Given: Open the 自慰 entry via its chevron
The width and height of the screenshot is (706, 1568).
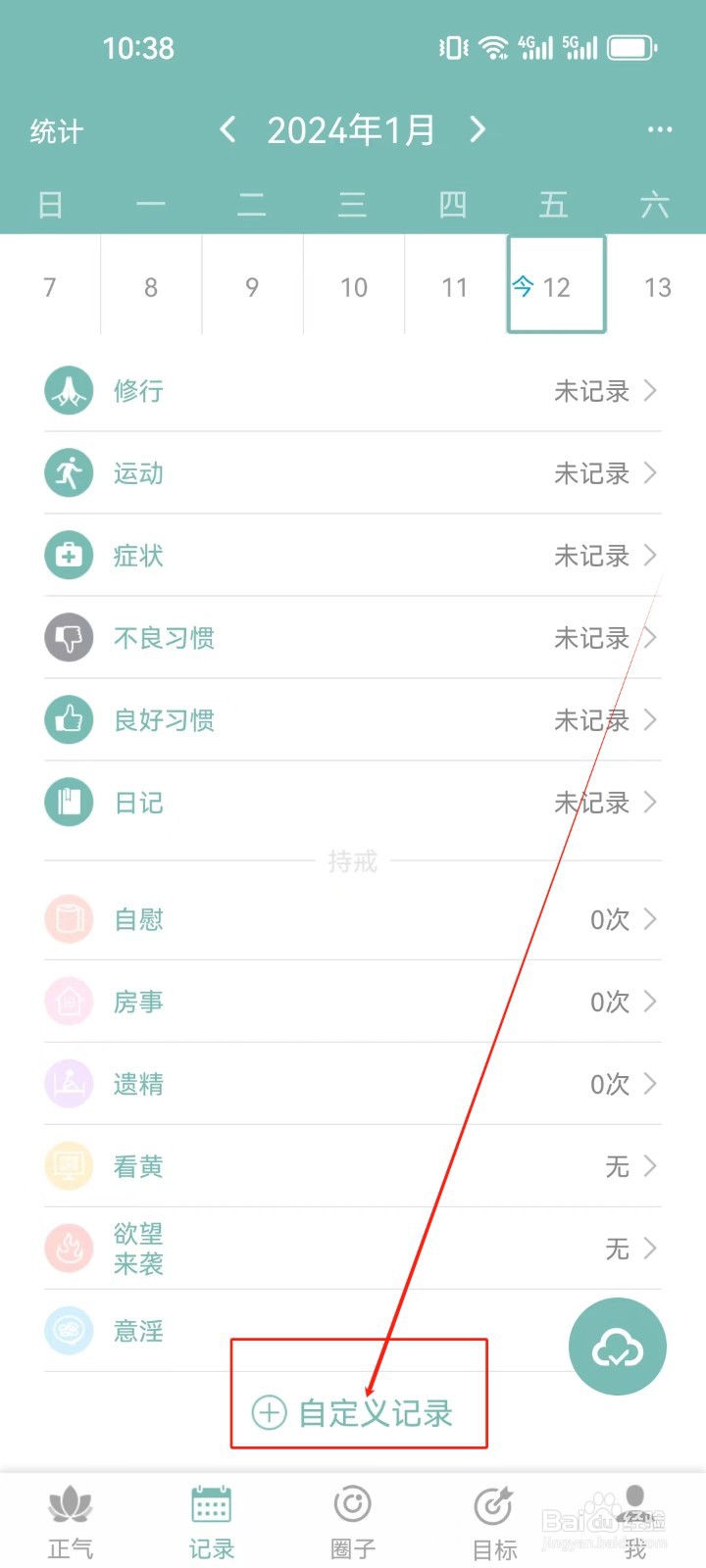Looking at the screenshot, I should (649, 919).
